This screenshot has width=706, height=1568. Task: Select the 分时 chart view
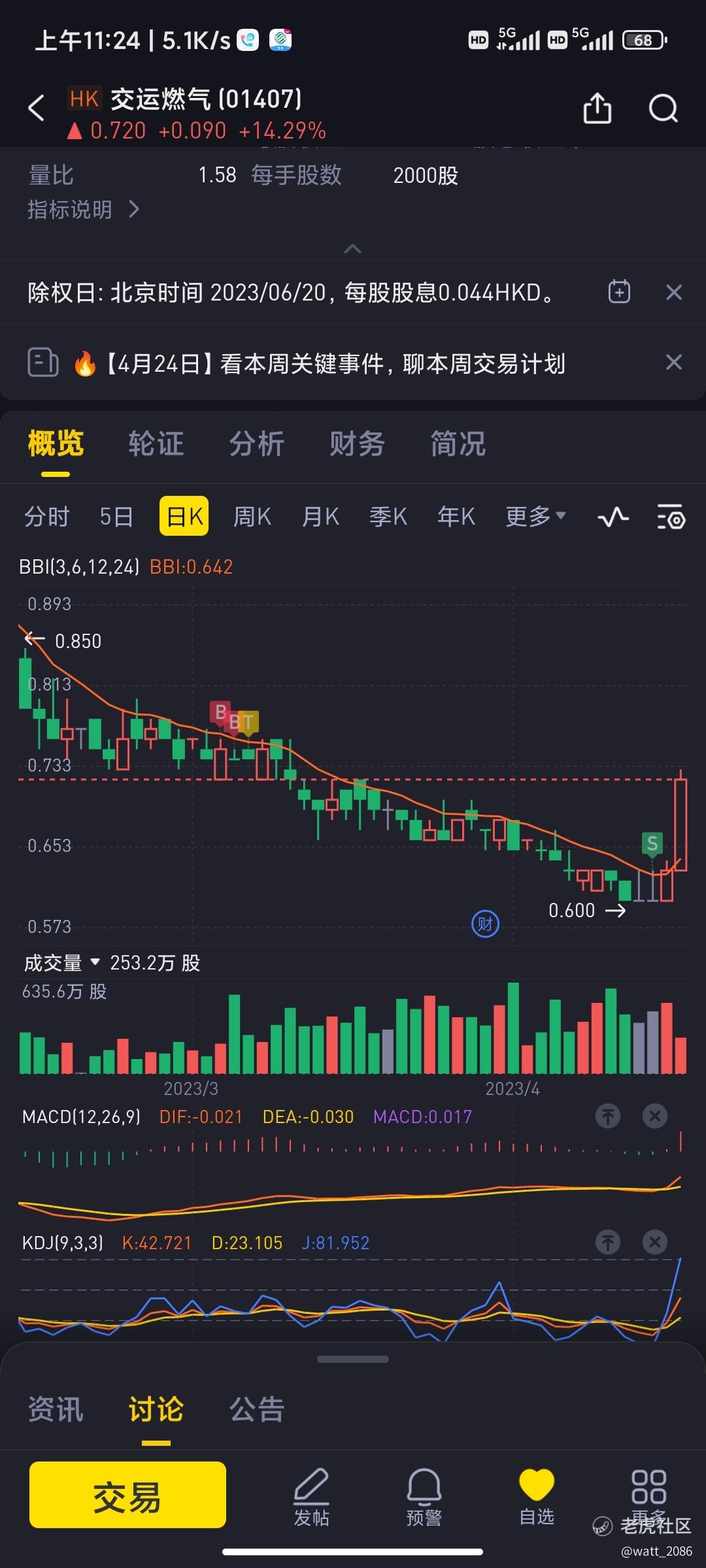(x=46, y=517)
